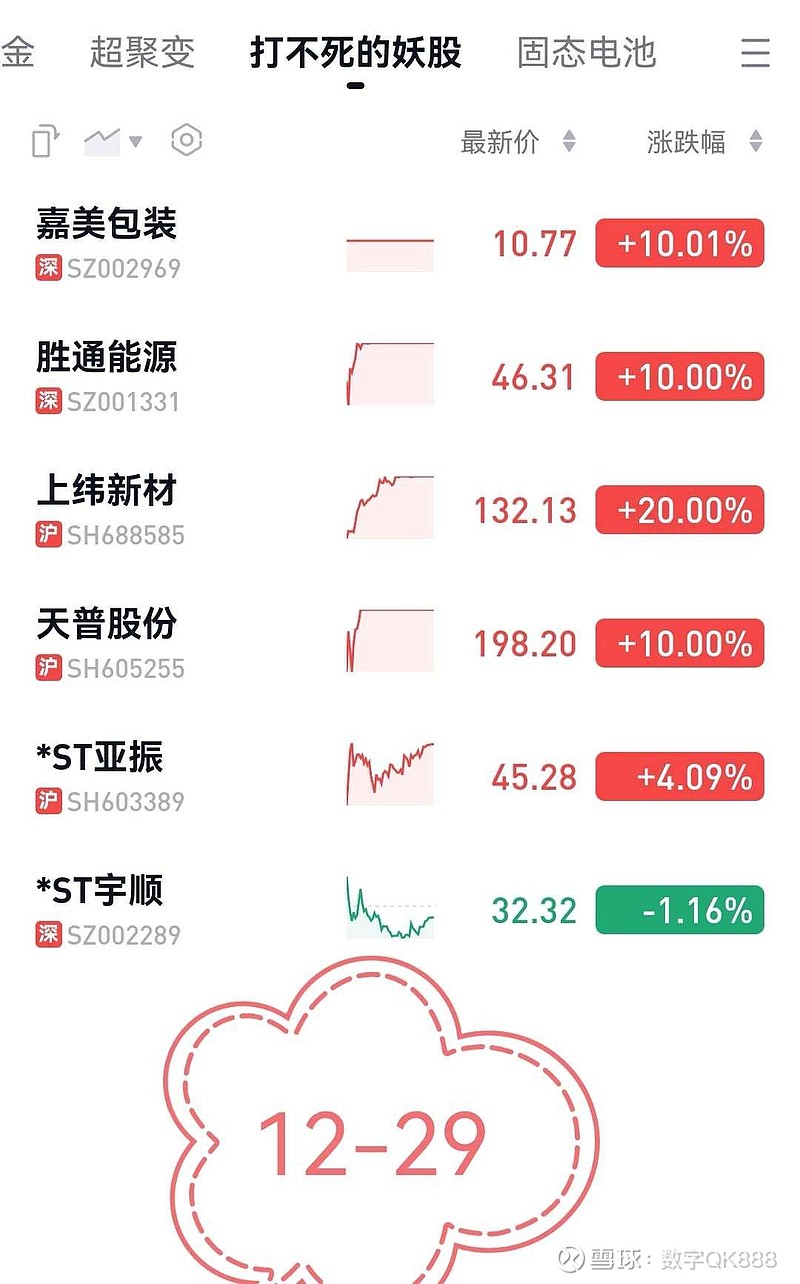Click the -1.16% green button for *ST宇顺
This screenshot has width=800, height=1284.
[x=679, y=911]
